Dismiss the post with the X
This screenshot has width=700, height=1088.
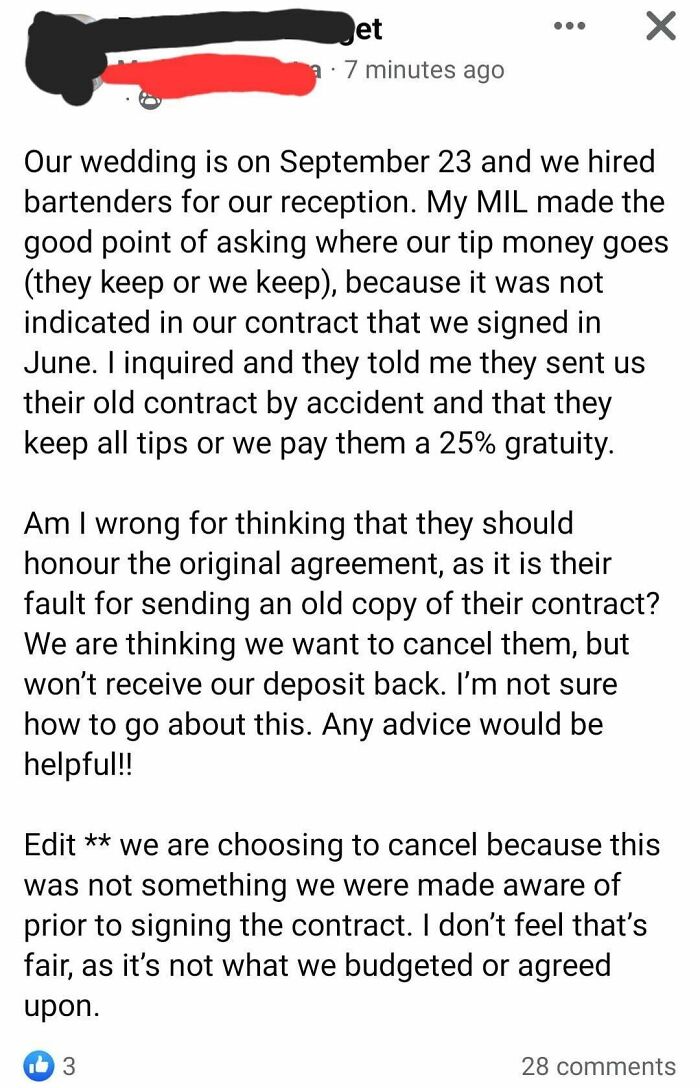[659, 26]
